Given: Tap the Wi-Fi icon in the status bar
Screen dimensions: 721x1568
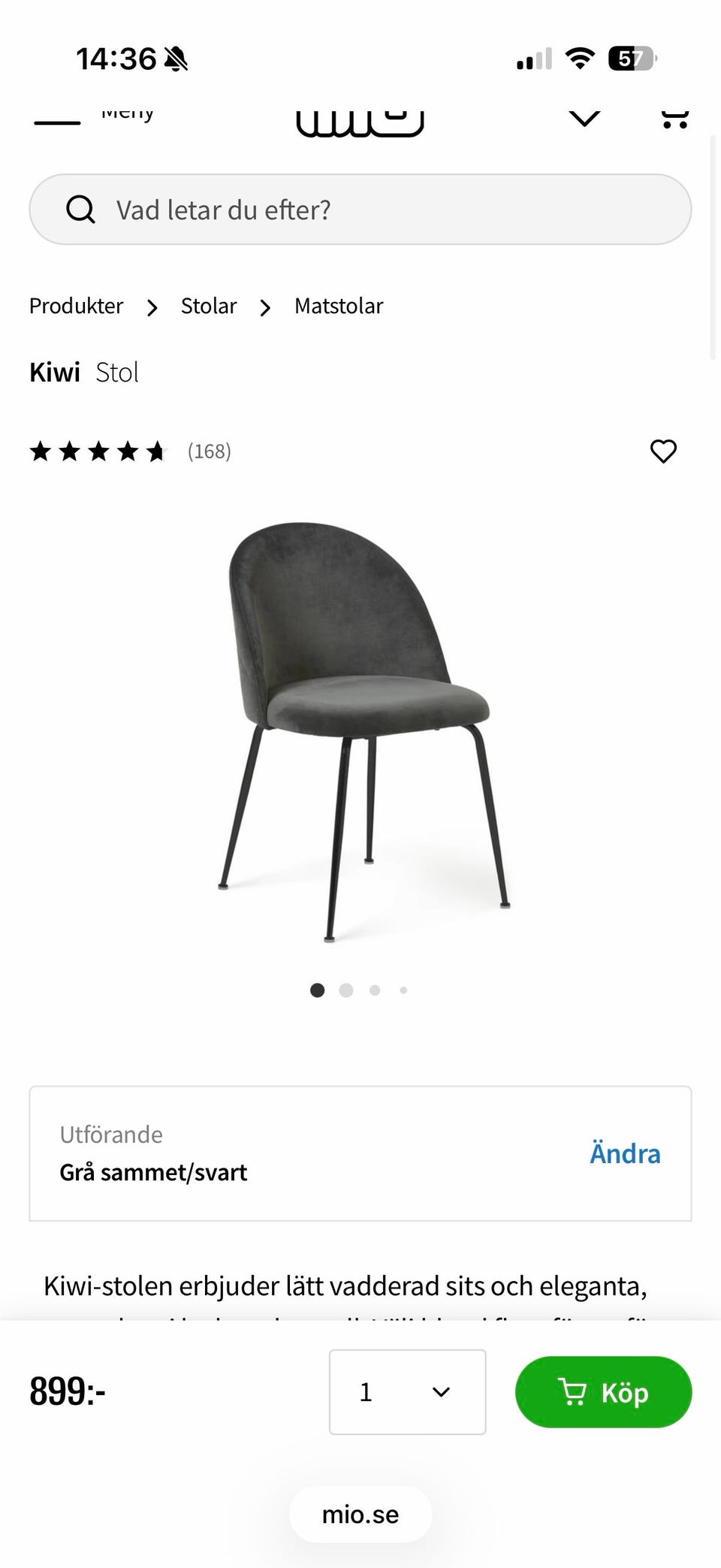Looking at the screenshot, I should coord(578,57).
